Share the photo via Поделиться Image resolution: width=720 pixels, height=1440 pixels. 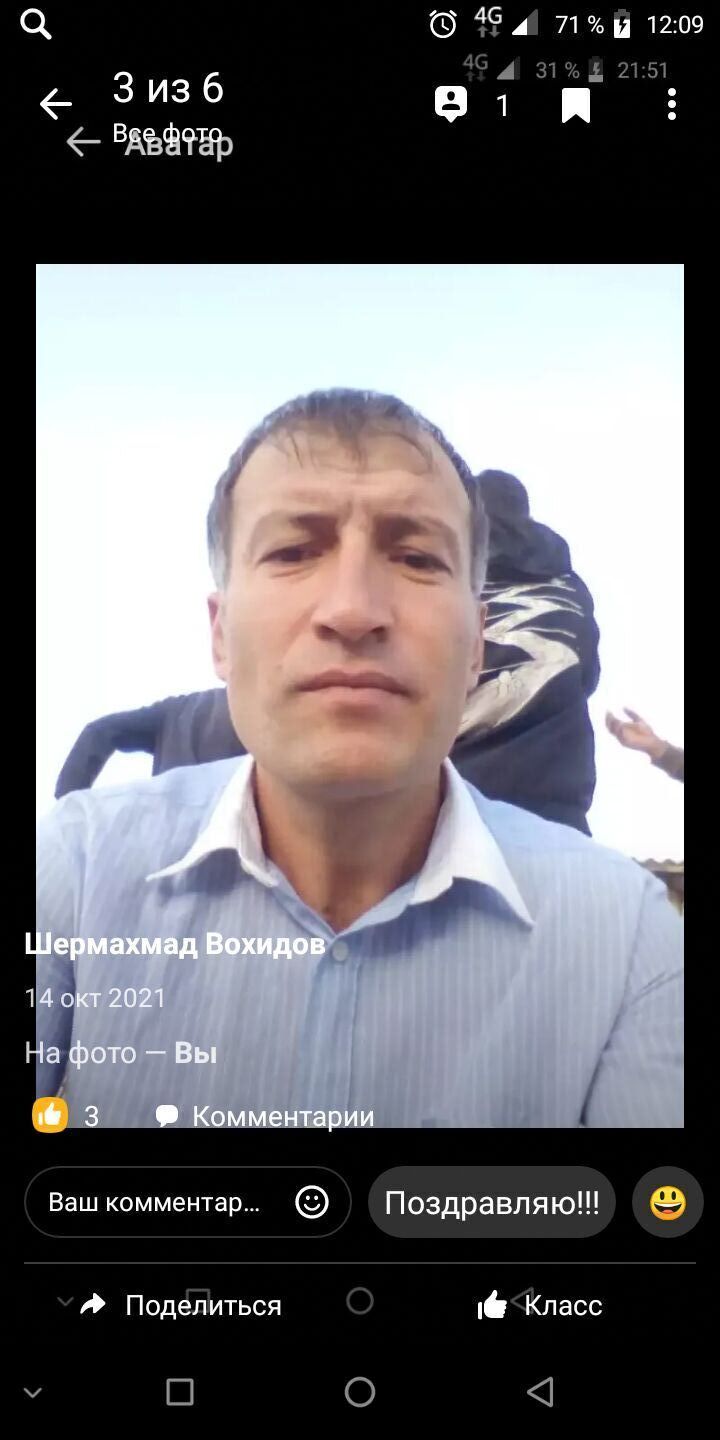tap(182, 1305)
